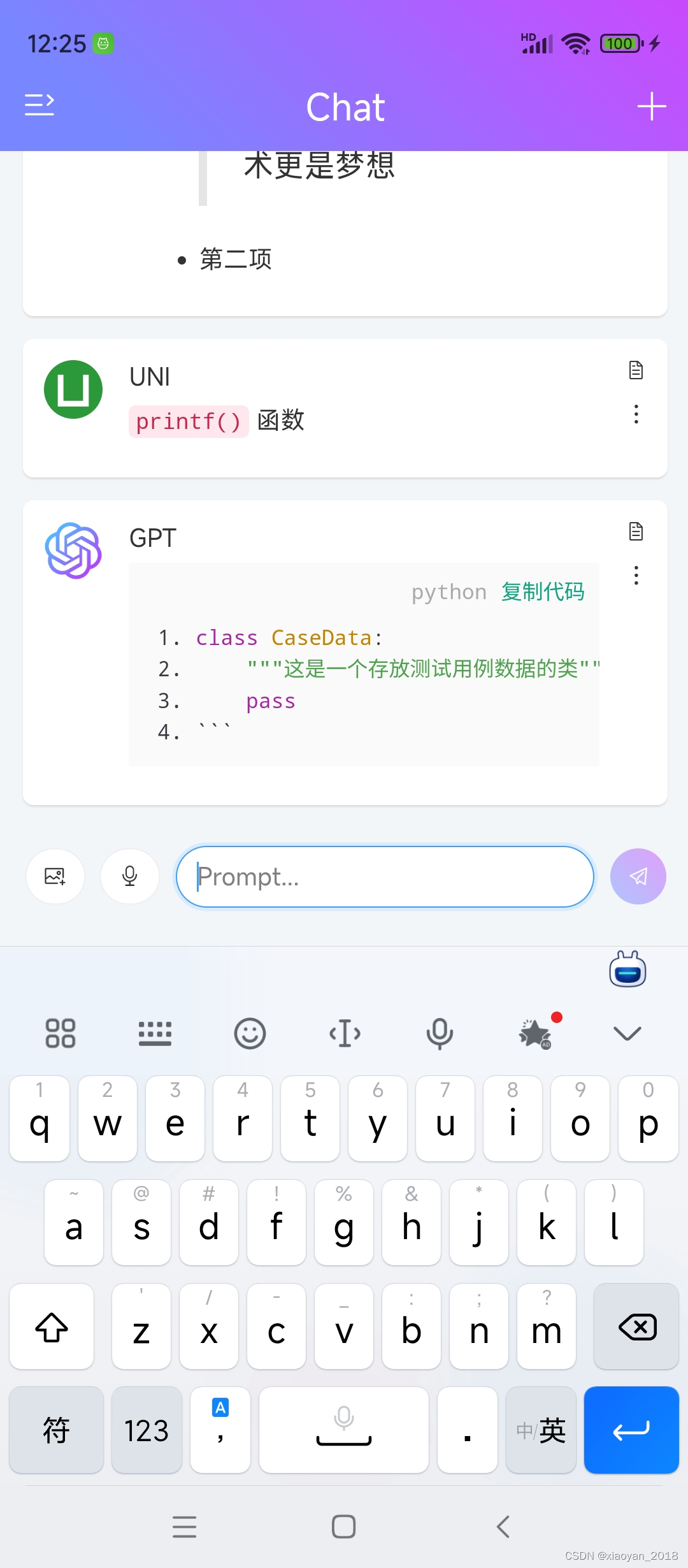The height and width of the screenshot is (1568, 688).
Task: Open the sticker star icon on the keyboard toolbar
Action: (535, 1033)
